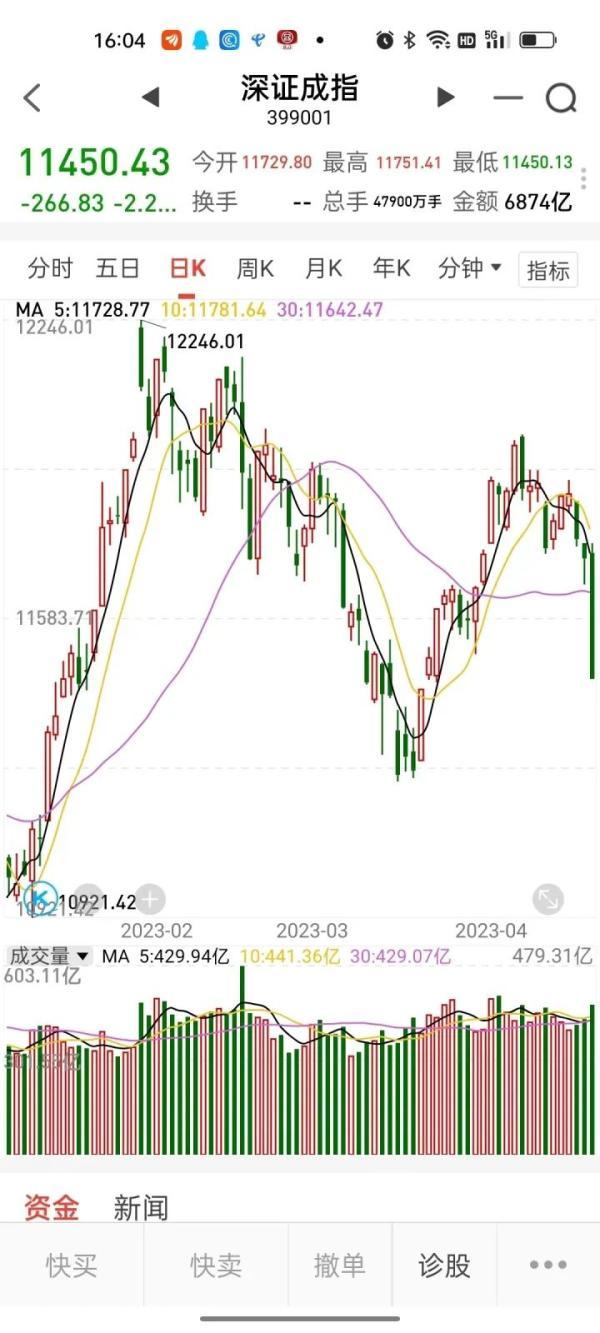Tap the horizontal line icon in header
Image resolution: width=600 pixels, height=1333 pixels.
tap(508, 97)
